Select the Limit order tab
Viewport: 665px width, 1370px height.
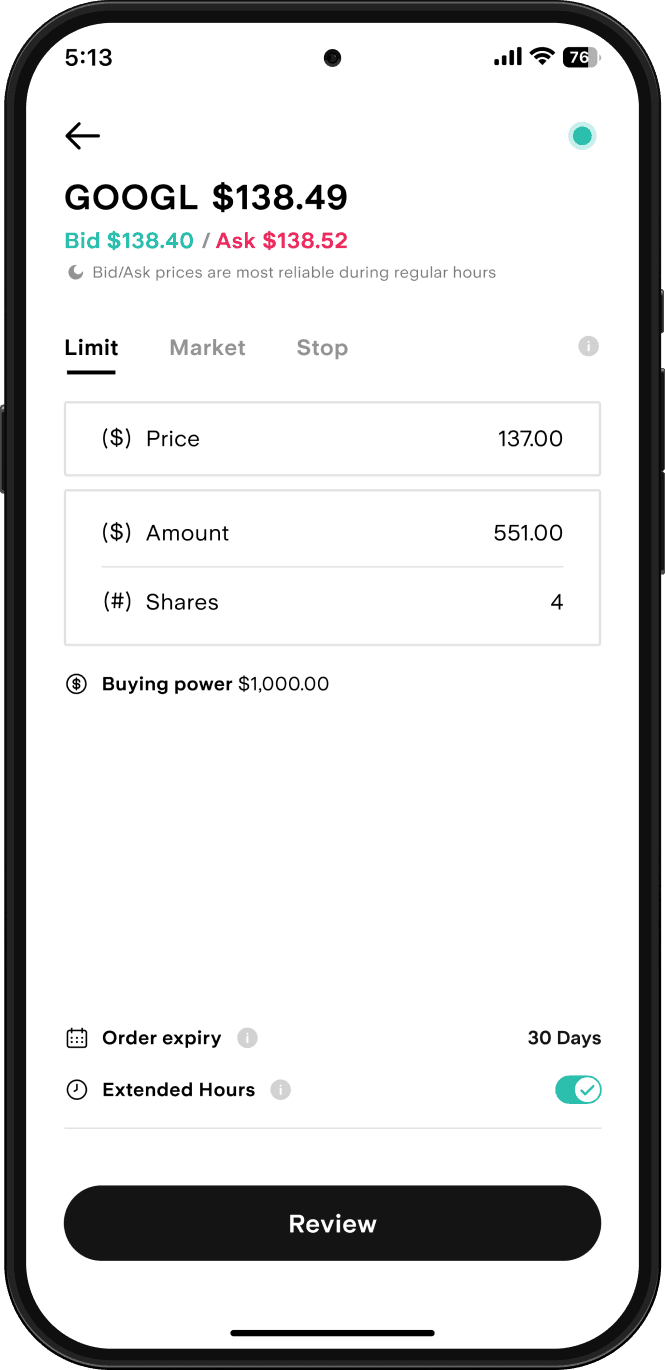click(x=91, y=348)
